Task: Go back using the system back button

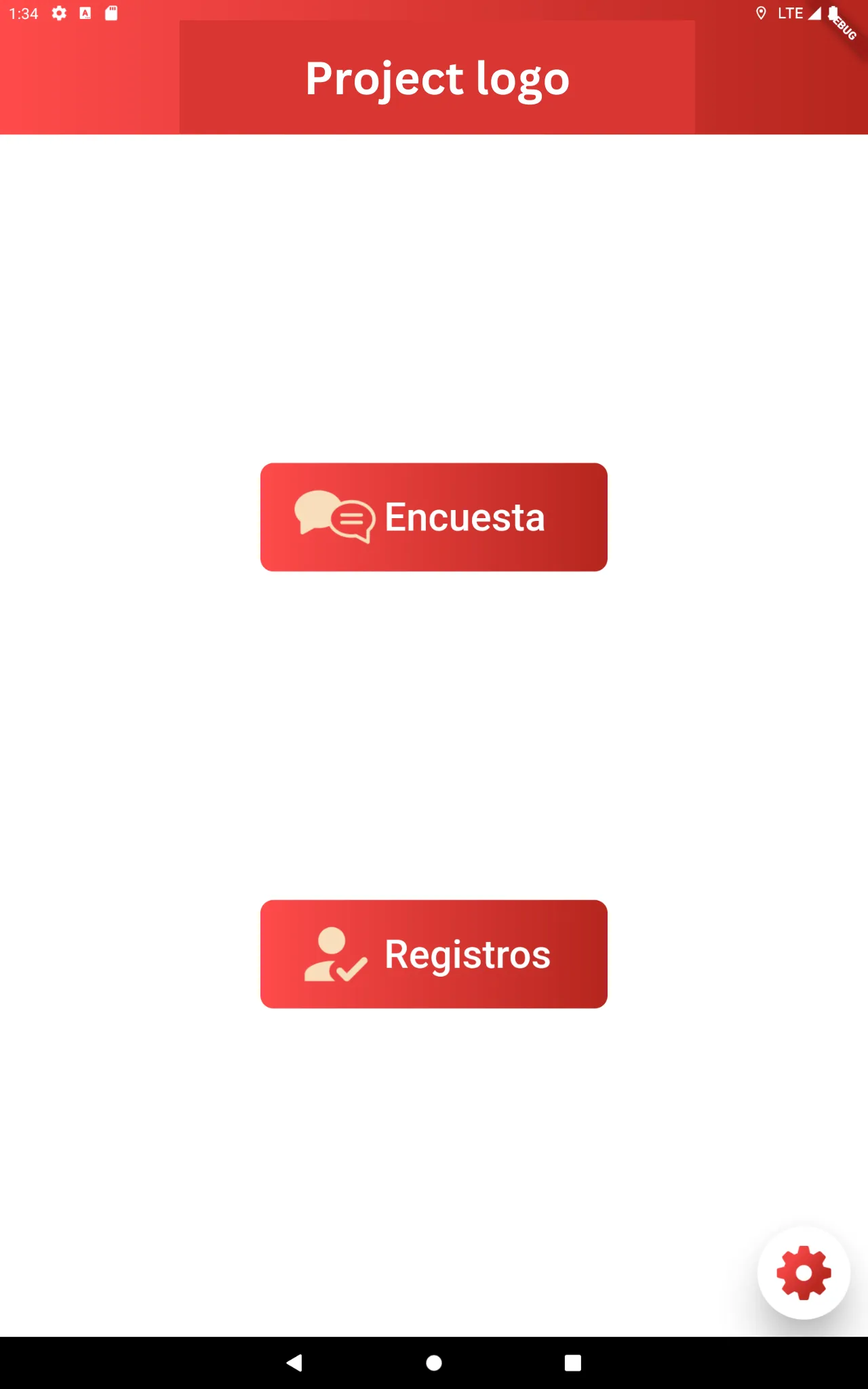Action: pyautogui.click(x=294, y=1363)
